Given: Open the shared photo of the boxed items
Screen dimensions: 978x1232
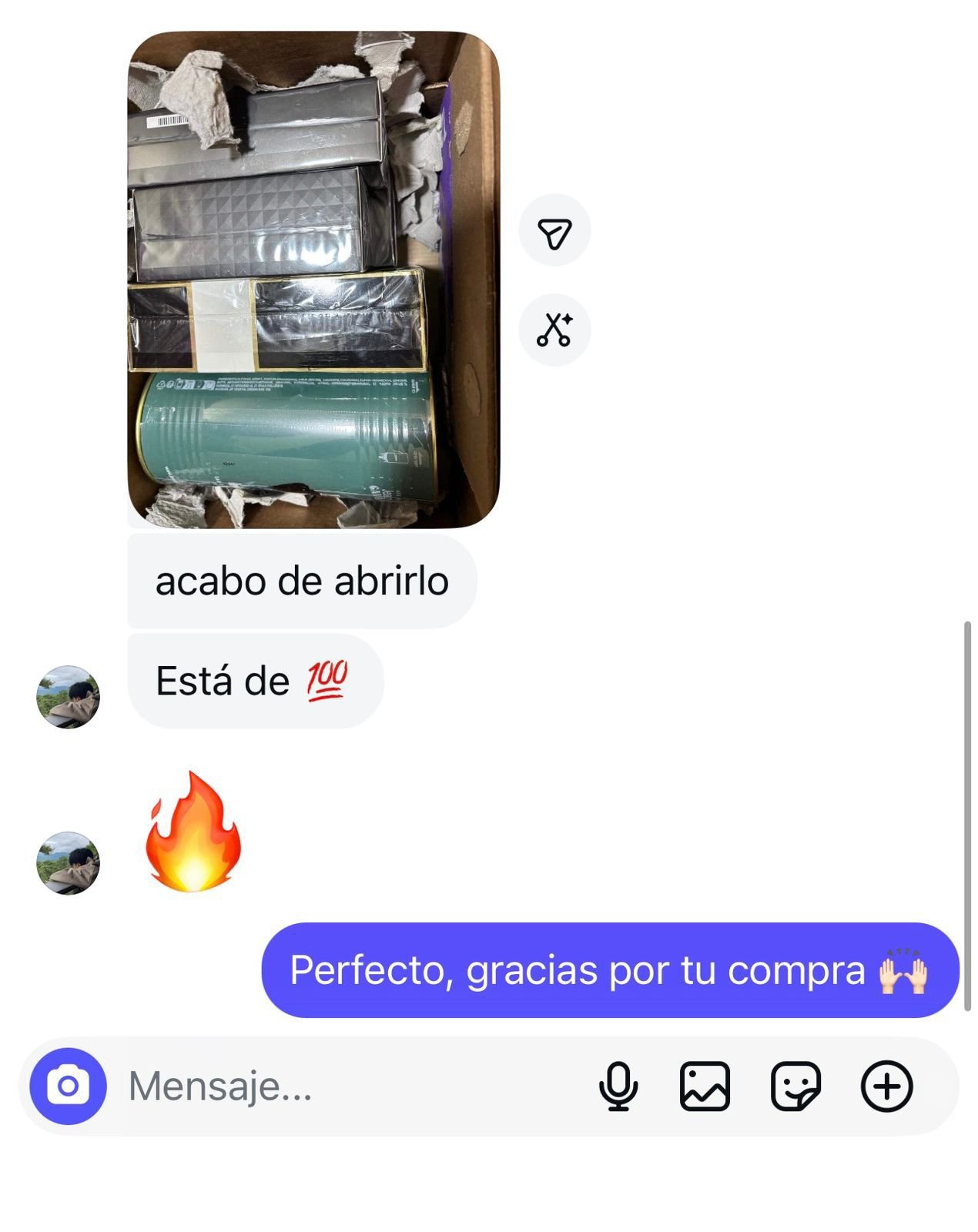Looking at the screenshot, I should pos(313,280).
